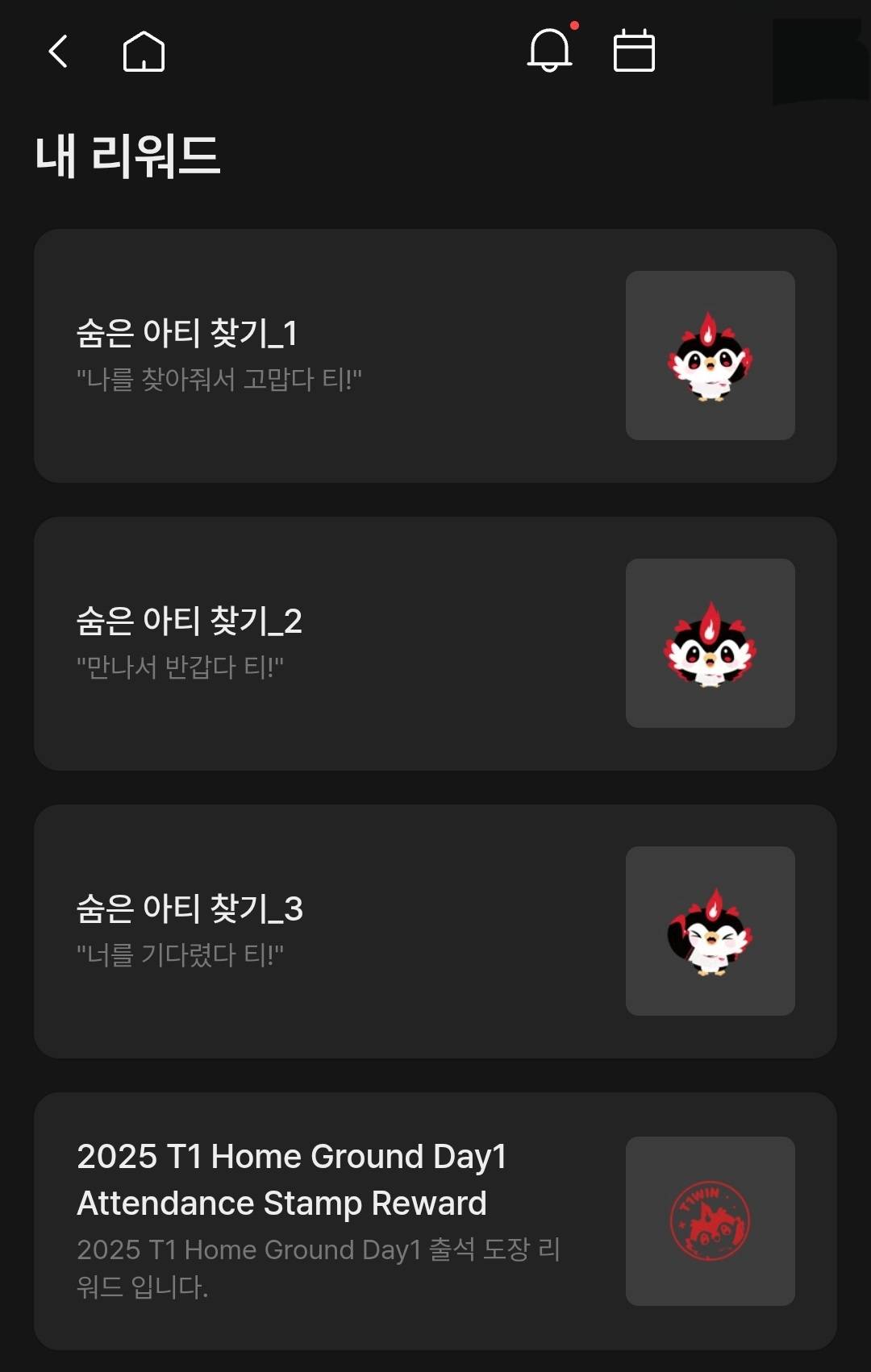Open the 숨은 아티 찾기_1 reward card
The image size is (871, 1372).
tap(435, 355)
